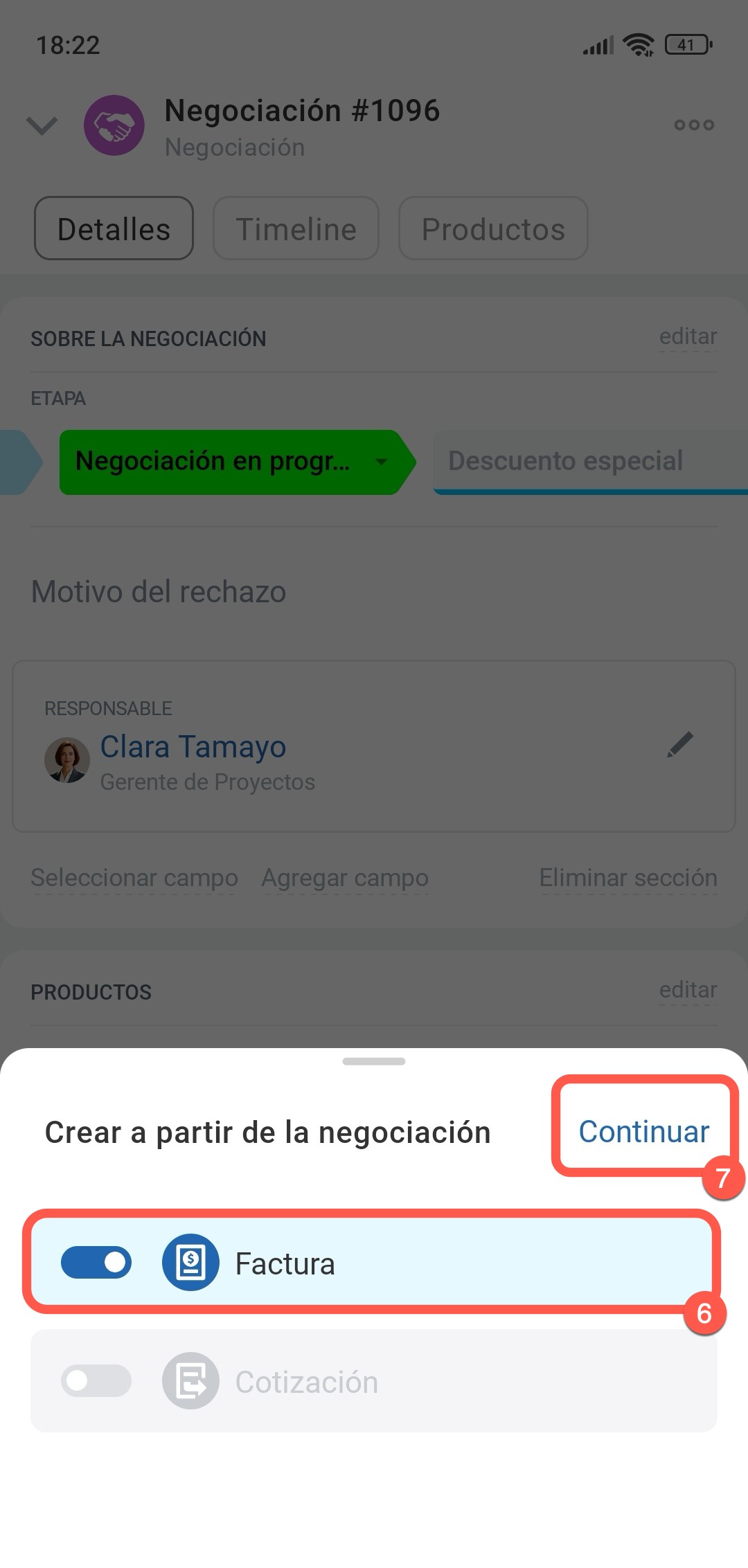Toggle the Factura switch
The image size is (748, 1568).
[x=96, y=1262]
